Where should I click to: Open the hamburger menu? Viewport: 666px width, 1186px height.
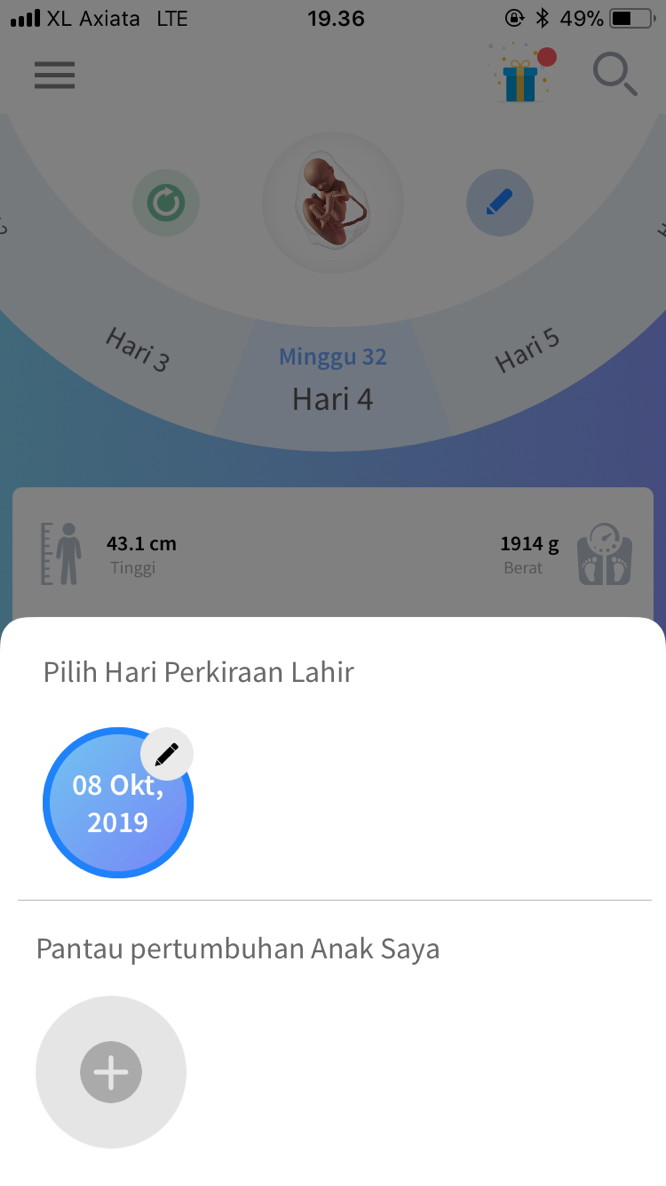pos(55,75)
